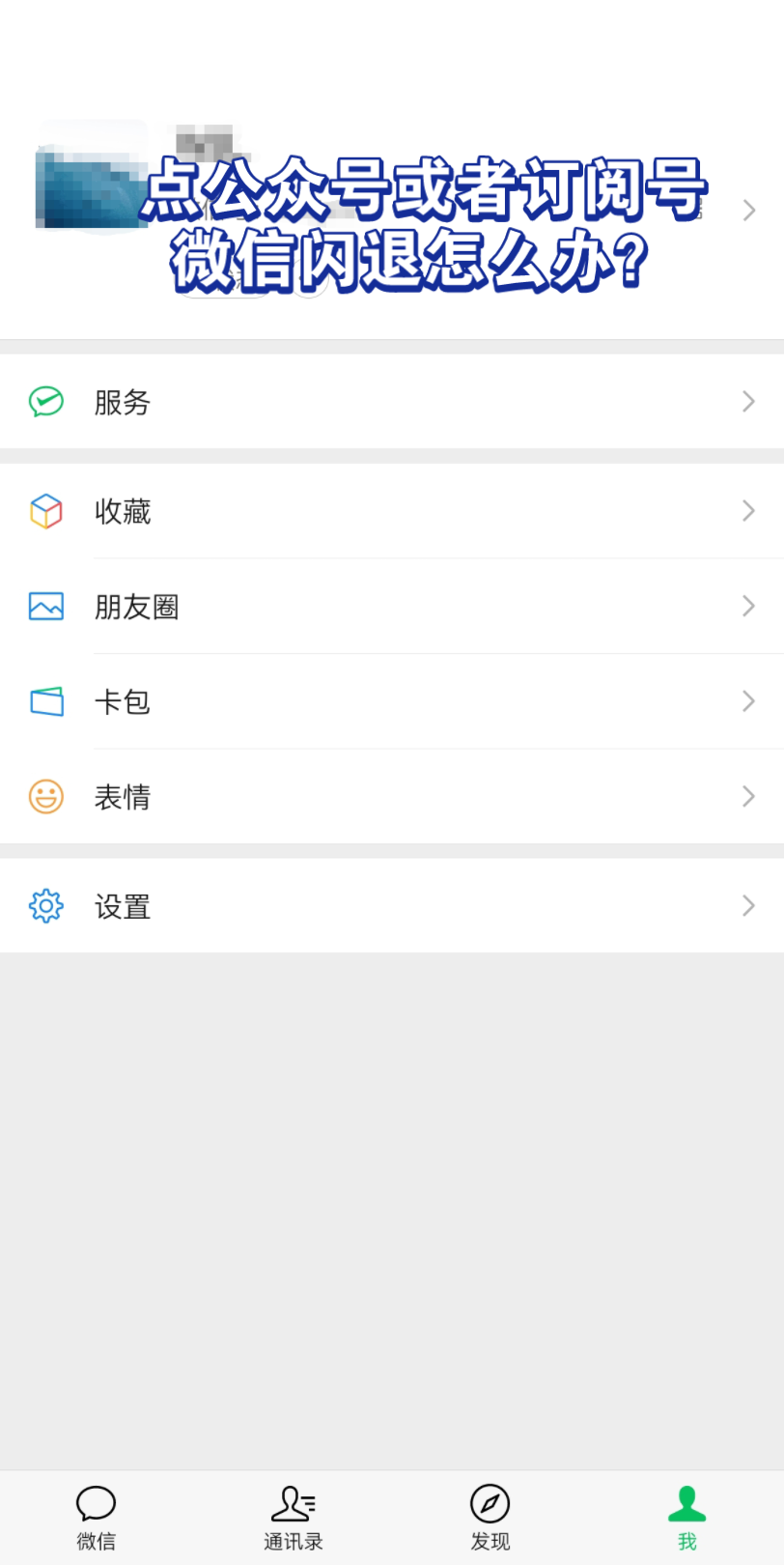The width and height of the screenshot is (784, 1565).
Task: Open the 收藏 (Favorites) entry
Action: pyautogui.click(x=122, y=510)
